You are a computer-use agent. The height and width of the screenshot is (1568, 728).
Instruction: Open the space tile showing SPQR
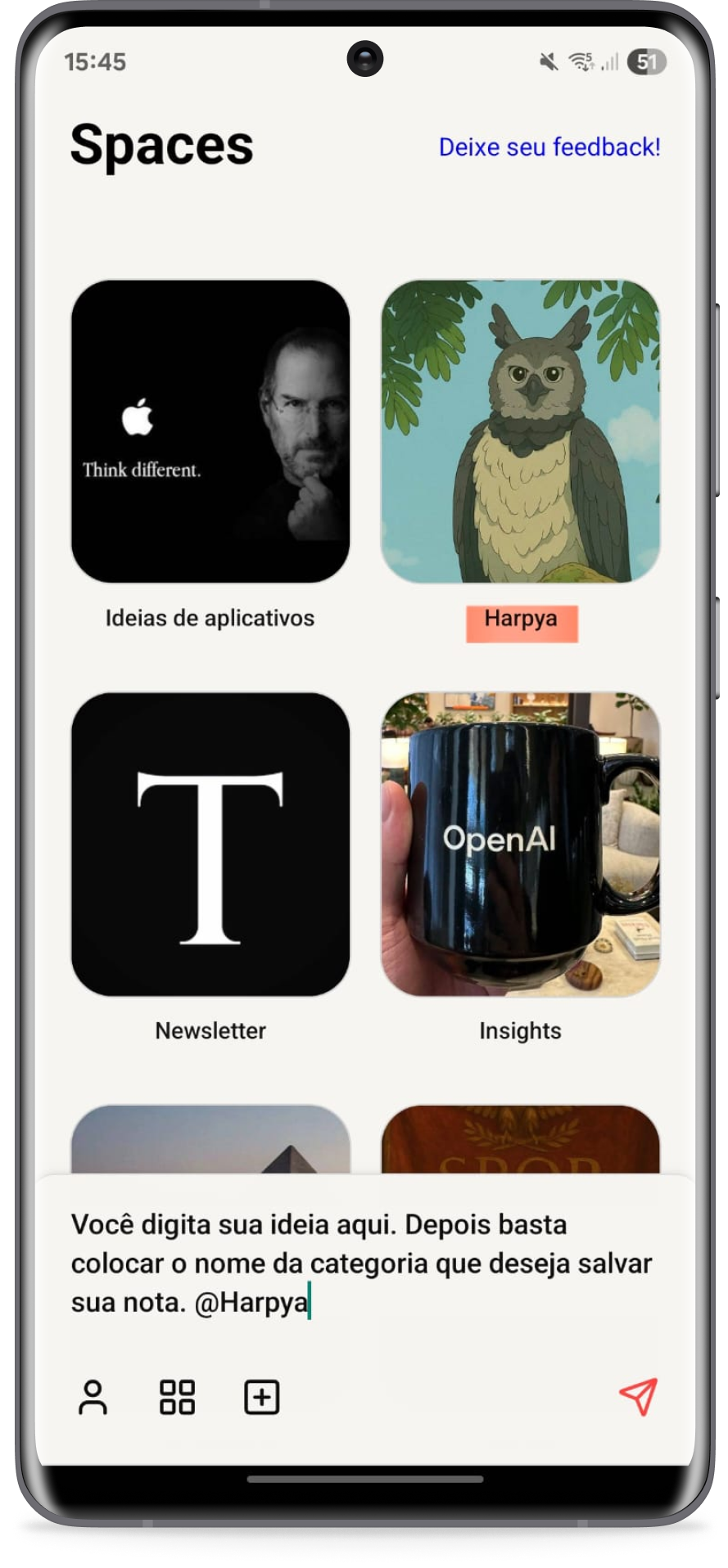520,1140
